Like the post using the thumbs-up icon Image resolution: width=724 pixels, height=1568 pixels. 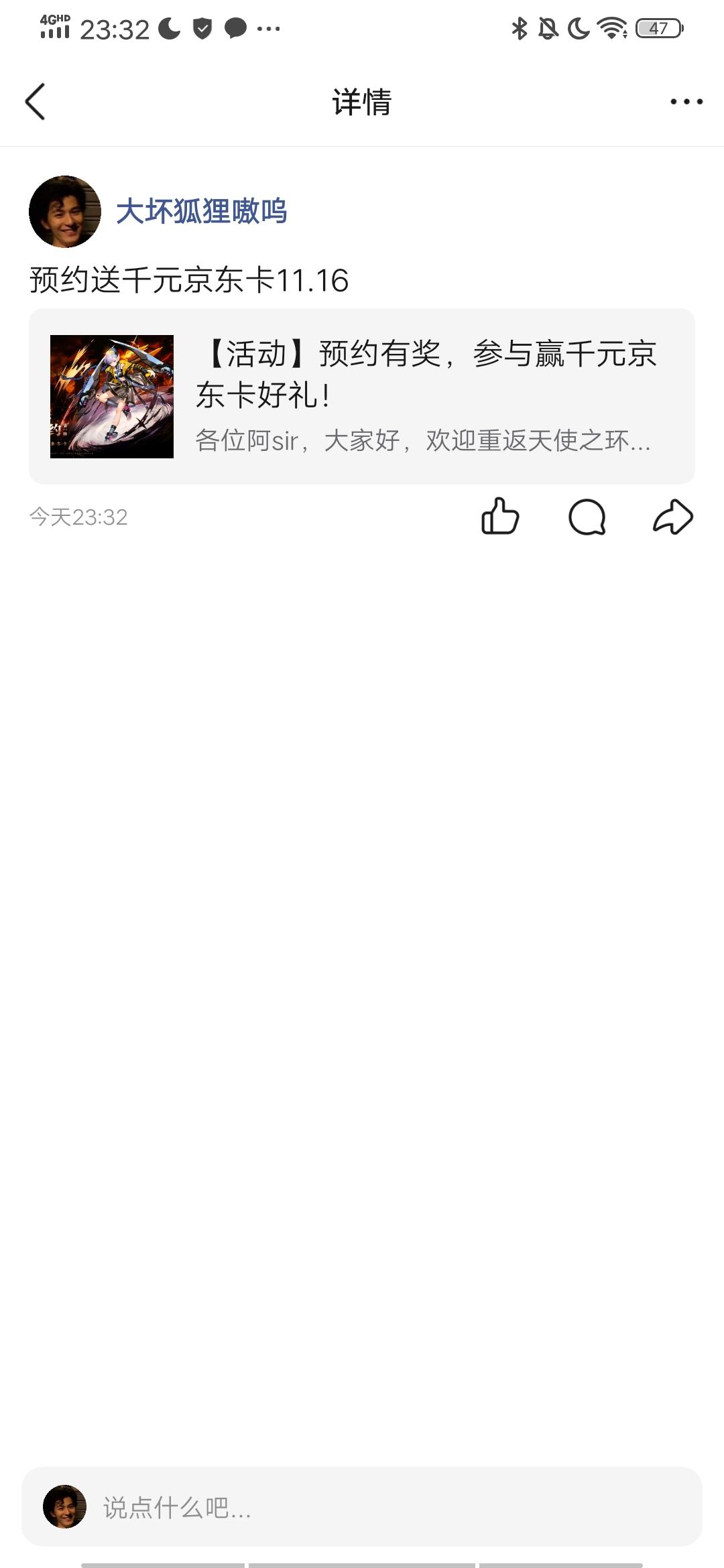tap(501, 516)
